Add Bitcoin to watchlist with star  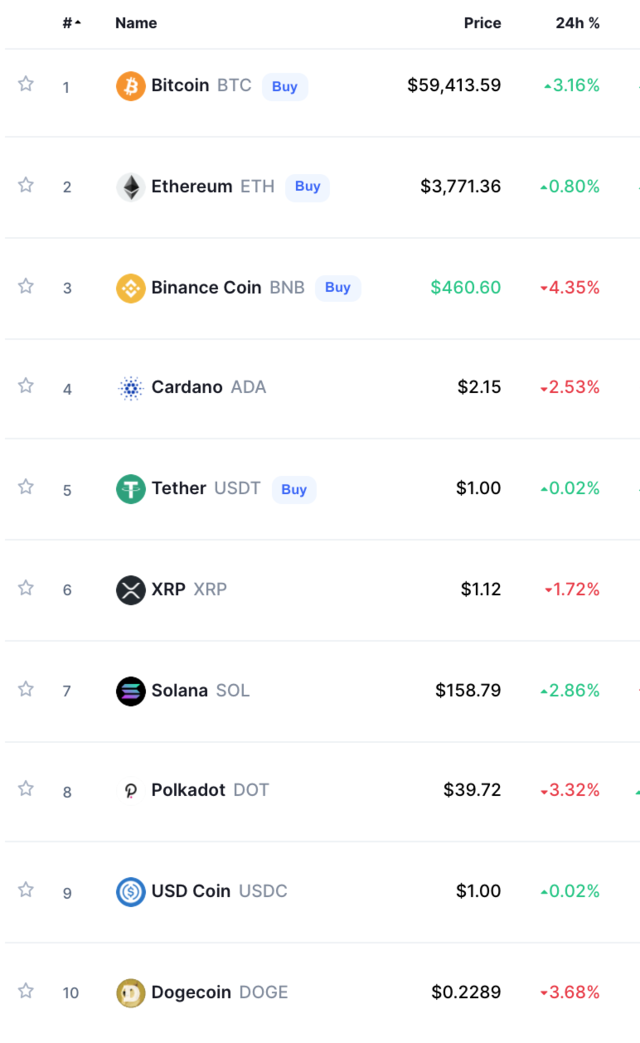click(x=26, y=84)
